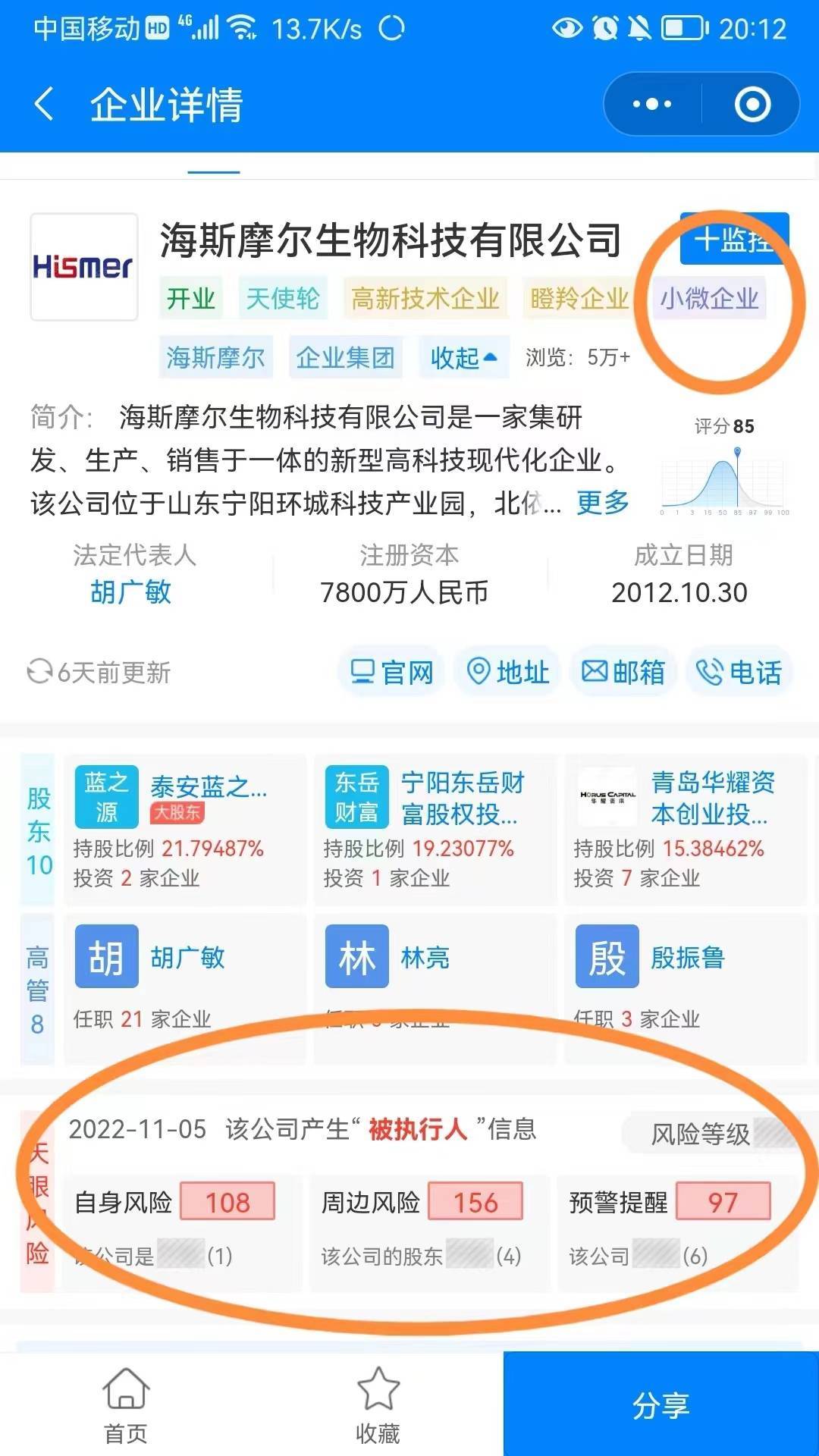819x1456 pixels.
Task: Open legal representative 胡广敏 profile
Action: (130, 592)
